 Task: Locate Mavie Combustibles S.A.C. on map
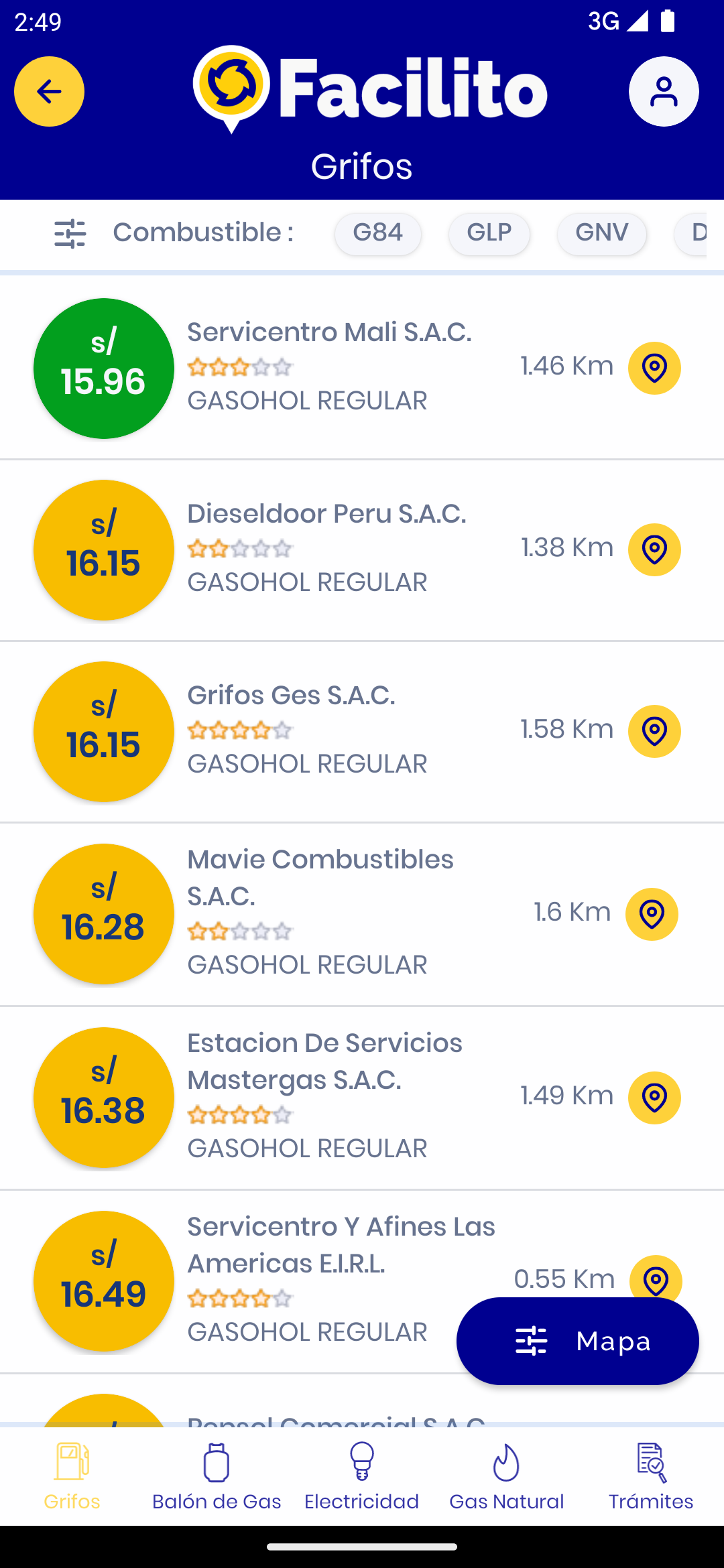652,914
